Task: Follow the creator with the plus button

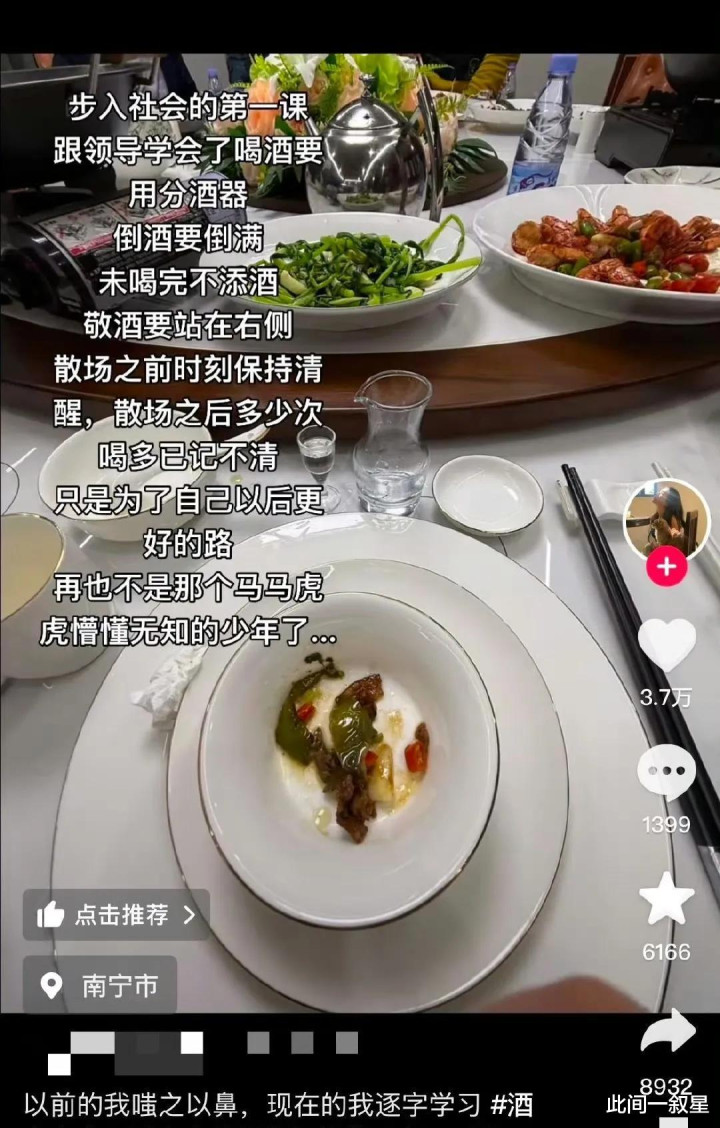Action: point(666,567)
